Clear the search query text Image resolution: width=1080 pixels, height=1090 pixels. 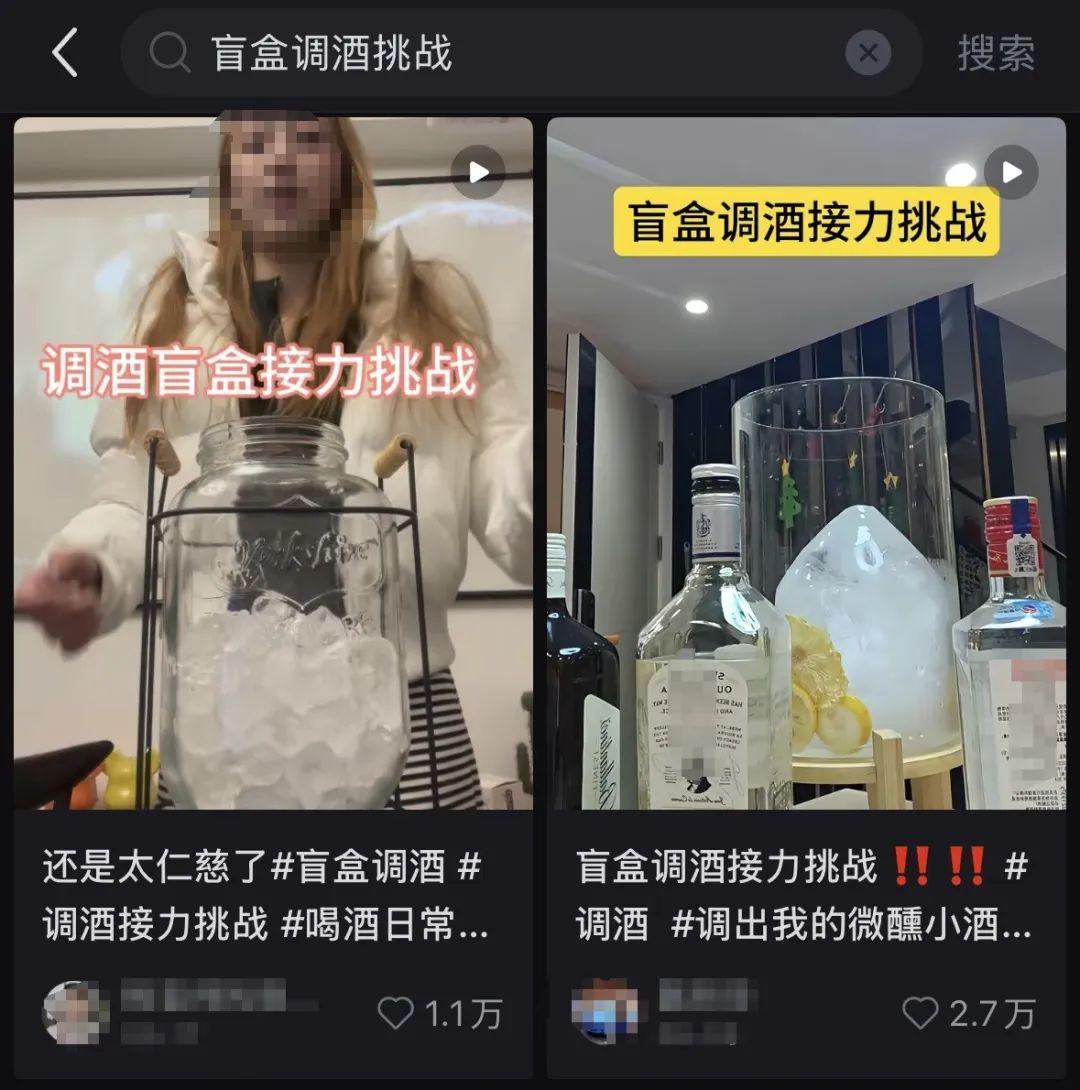tap(867, 53)
